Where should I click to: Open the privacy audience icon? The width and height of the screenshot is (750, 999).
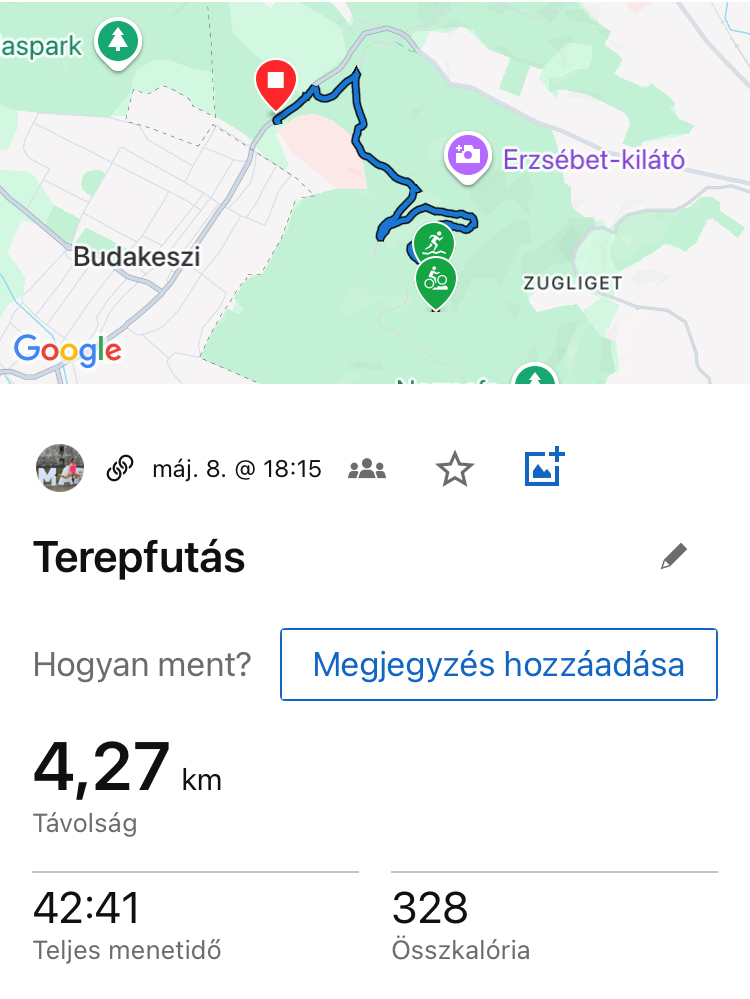pos(367,468)
